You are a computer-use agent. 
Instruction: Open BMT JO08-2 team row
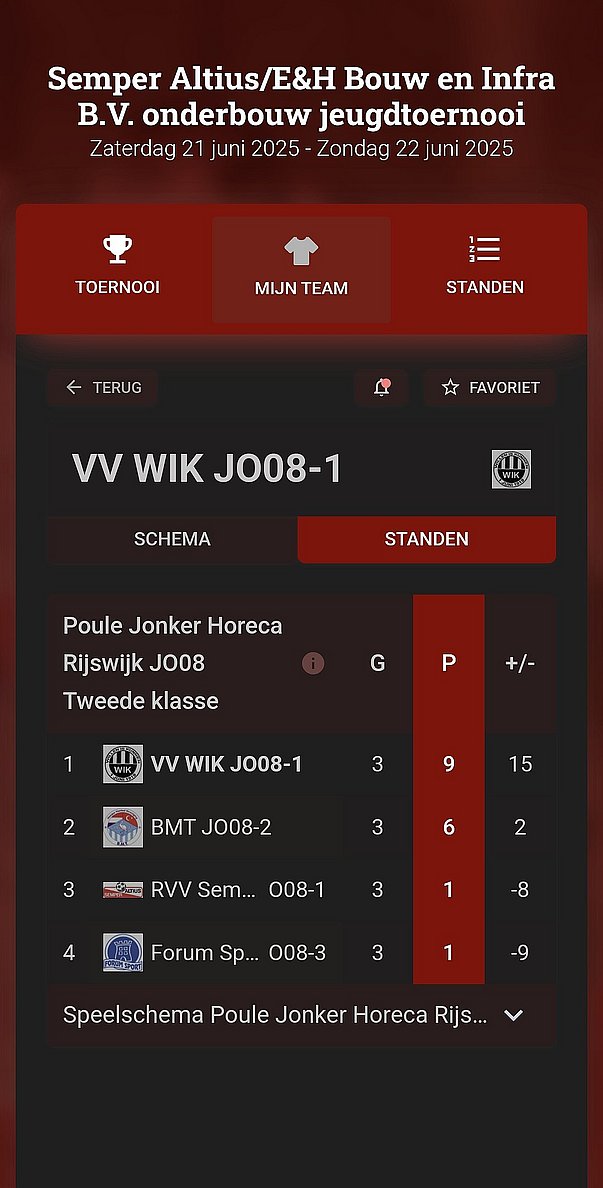(210, 827)
